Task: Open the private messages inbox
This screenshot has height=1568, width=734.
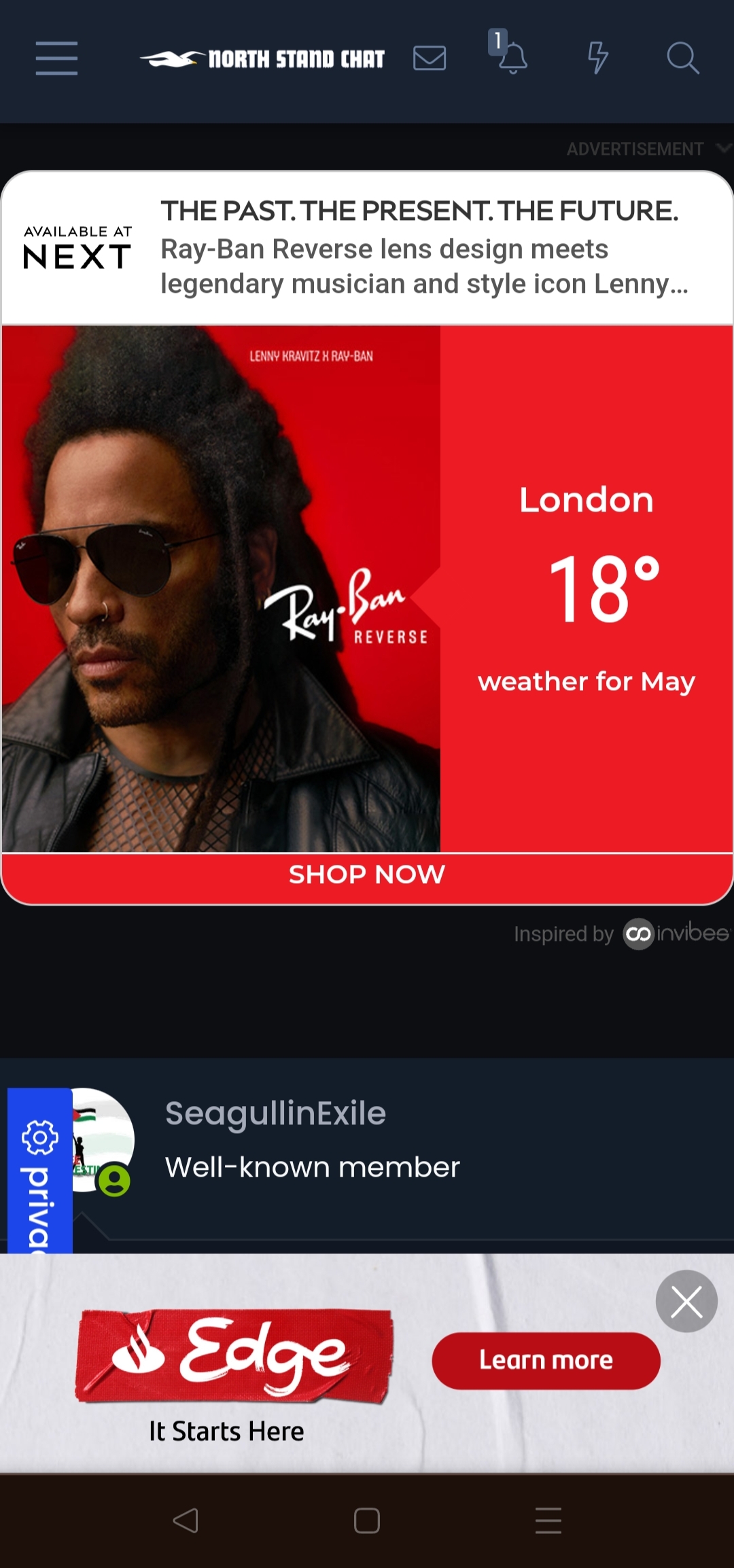Action: point(430,58)
